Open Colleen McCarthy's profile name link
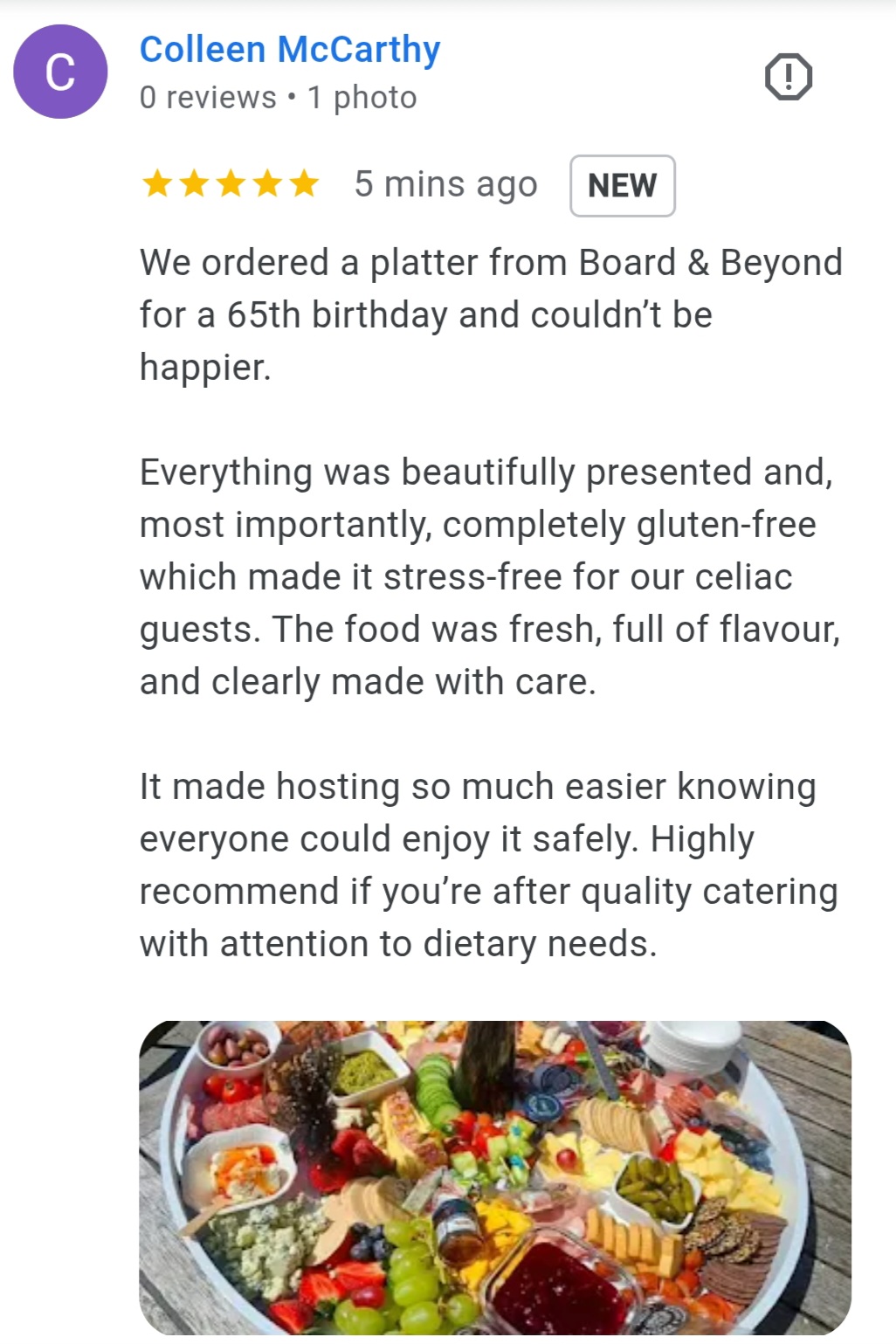896x1344 pixels. (289, 50)
